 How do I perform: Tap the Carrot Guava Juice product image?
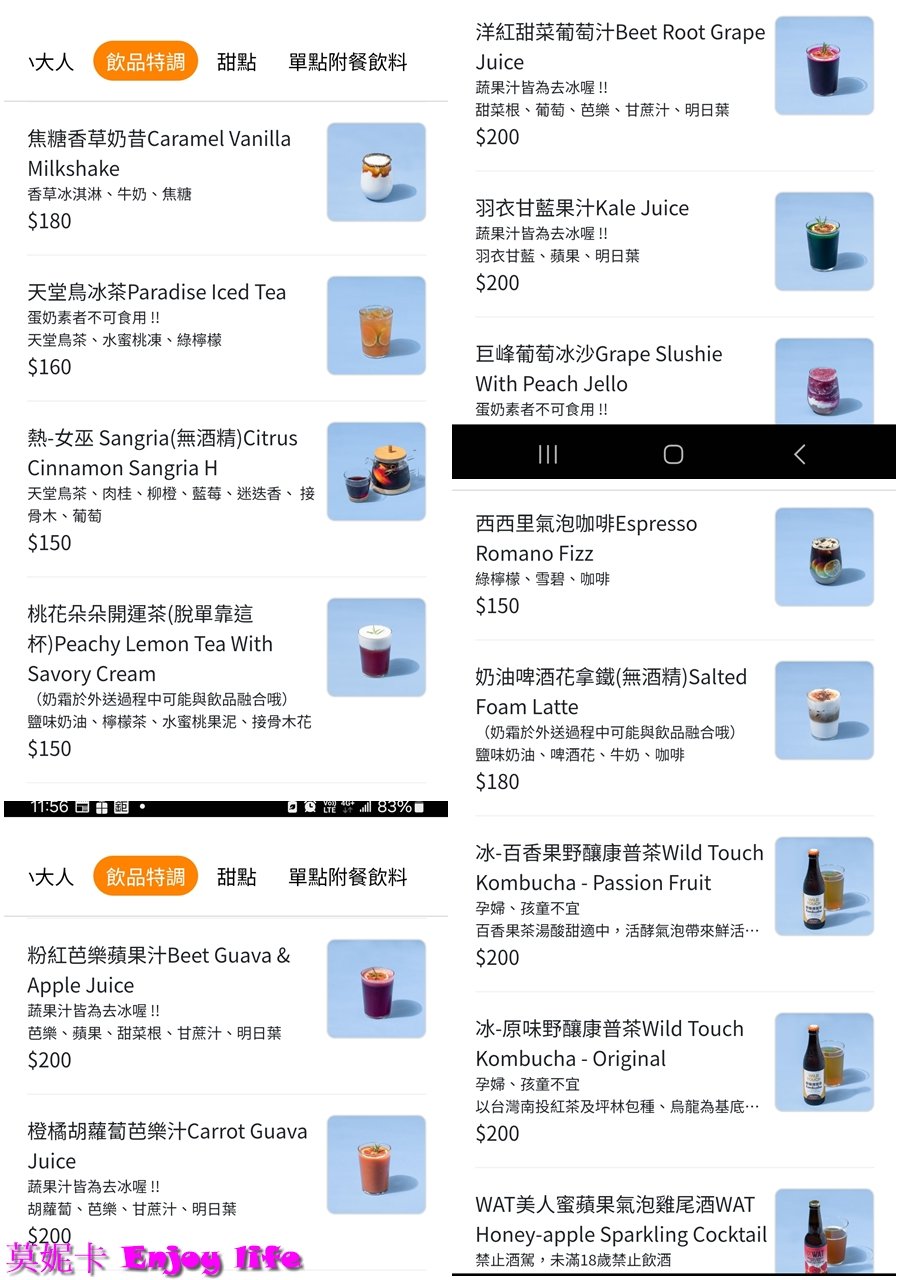(376, 1164)
